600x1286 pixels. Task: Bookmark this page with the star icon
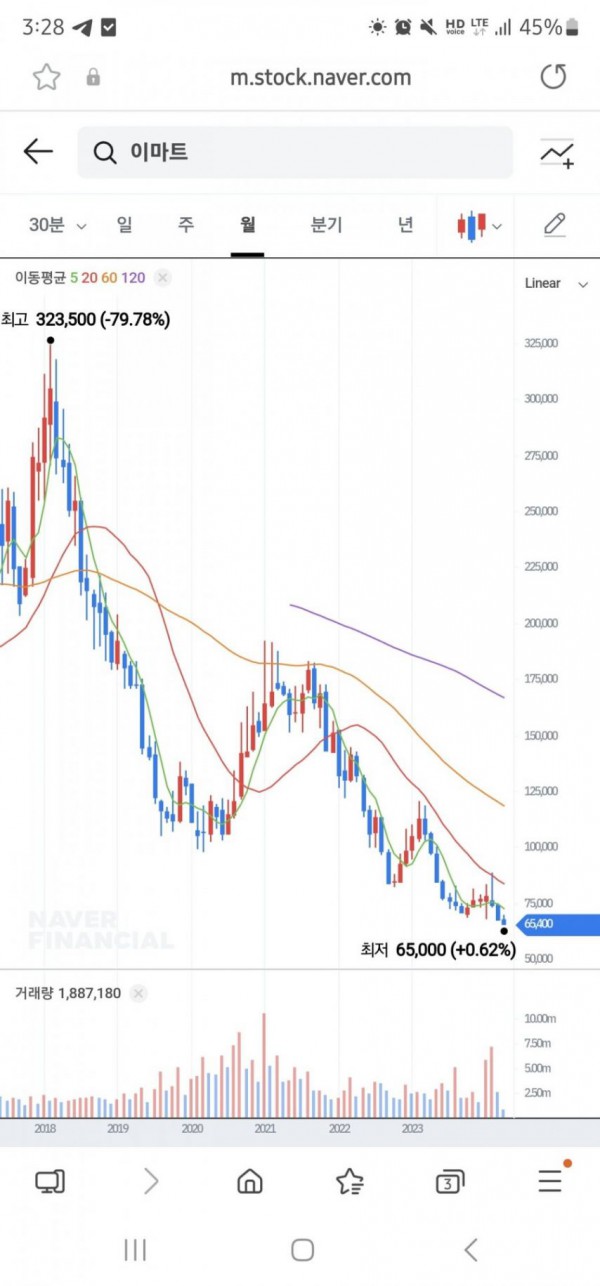(46, 77)
